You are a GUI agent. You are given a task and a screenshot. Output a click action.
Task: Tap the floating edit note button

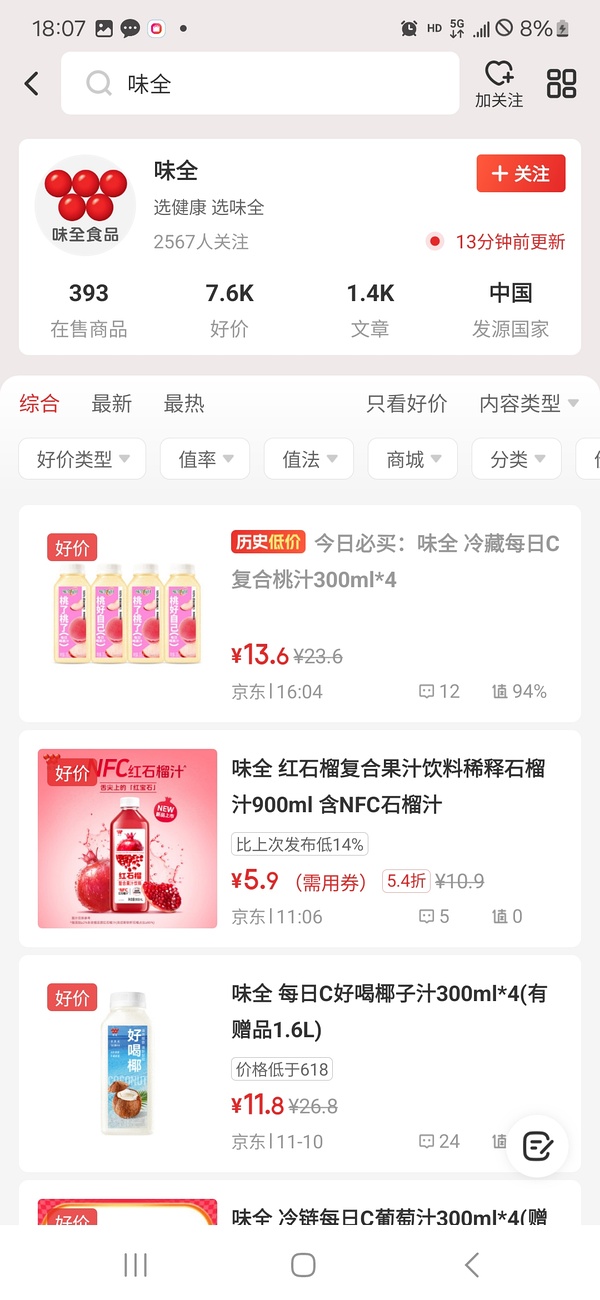tap(537, 1145)
